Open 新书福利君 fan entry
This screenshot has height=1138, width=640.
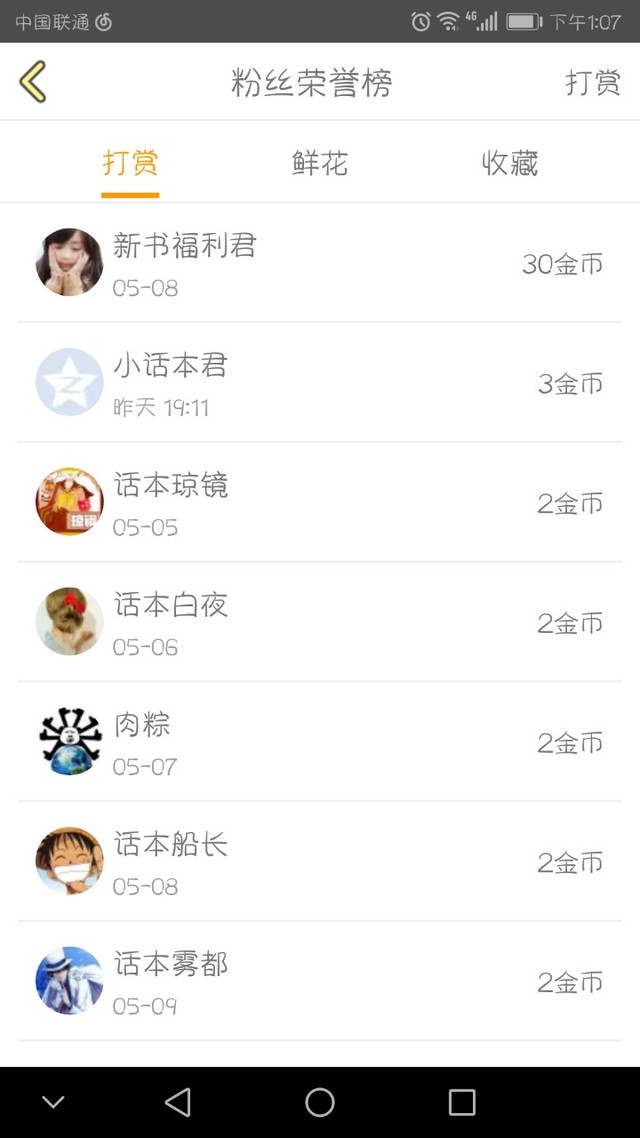tap(320, 263)
